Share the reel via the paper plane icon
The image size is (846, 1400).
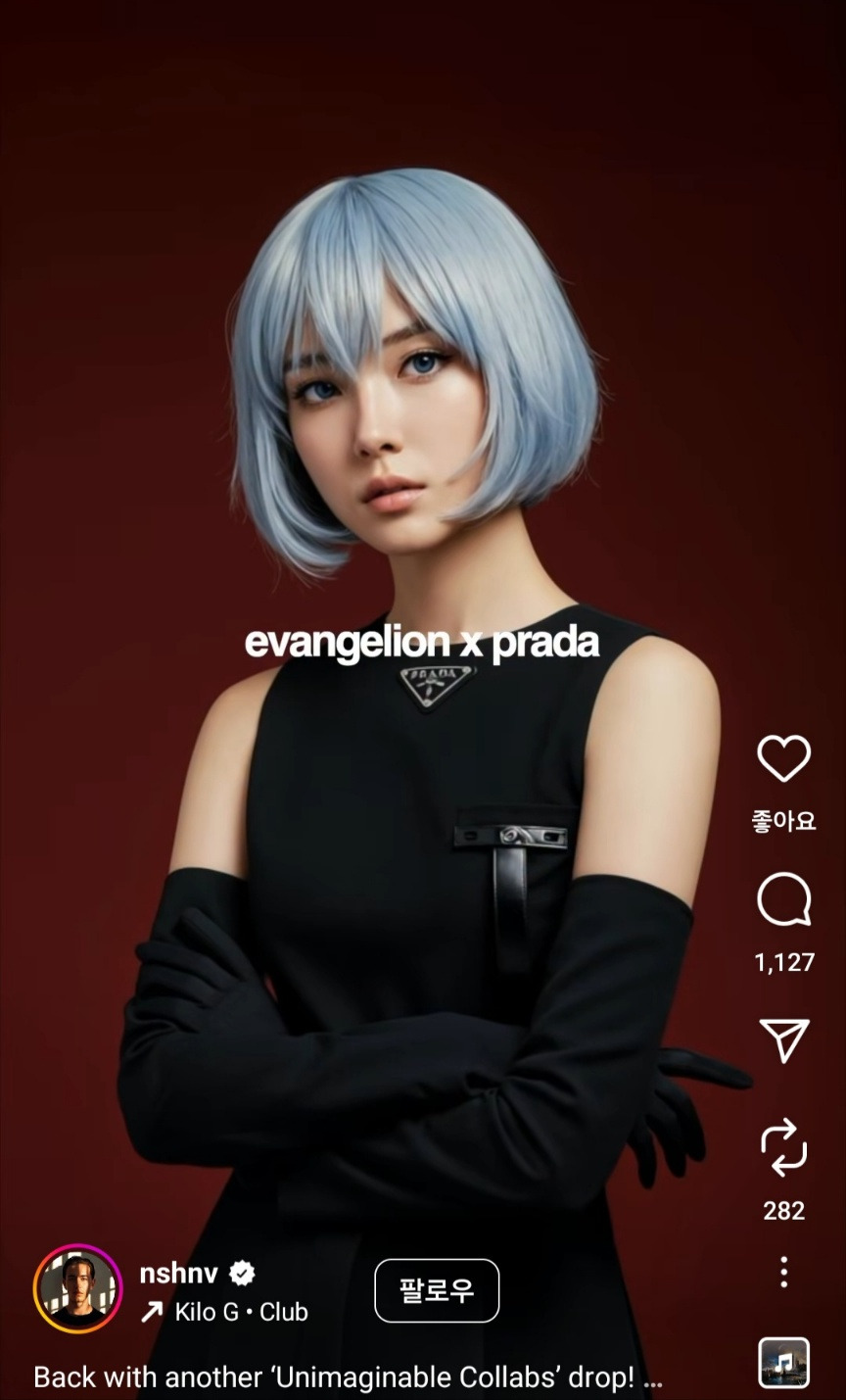[783, 1039]
